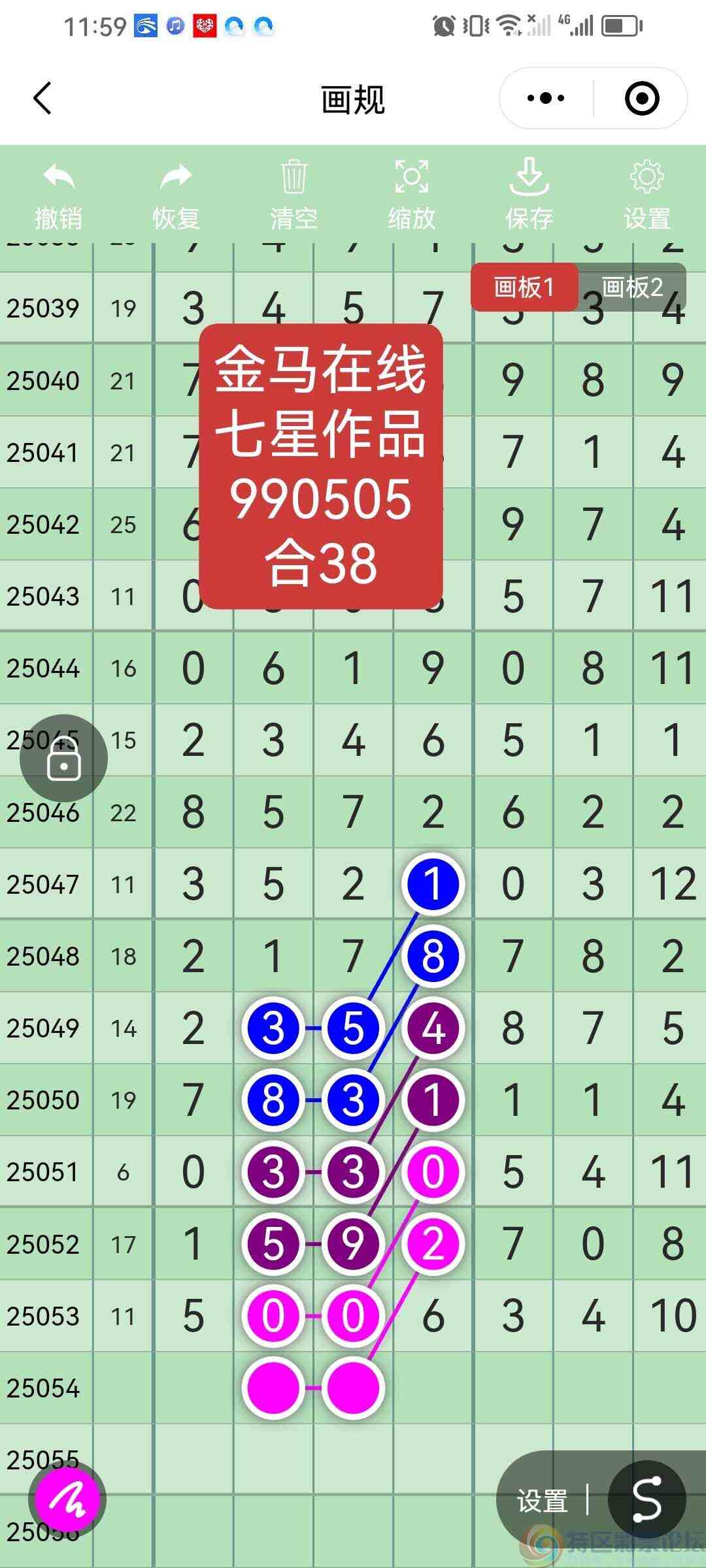Switch to the 画板1 tab
This screenshot has width=706, height=1568.
524,287
